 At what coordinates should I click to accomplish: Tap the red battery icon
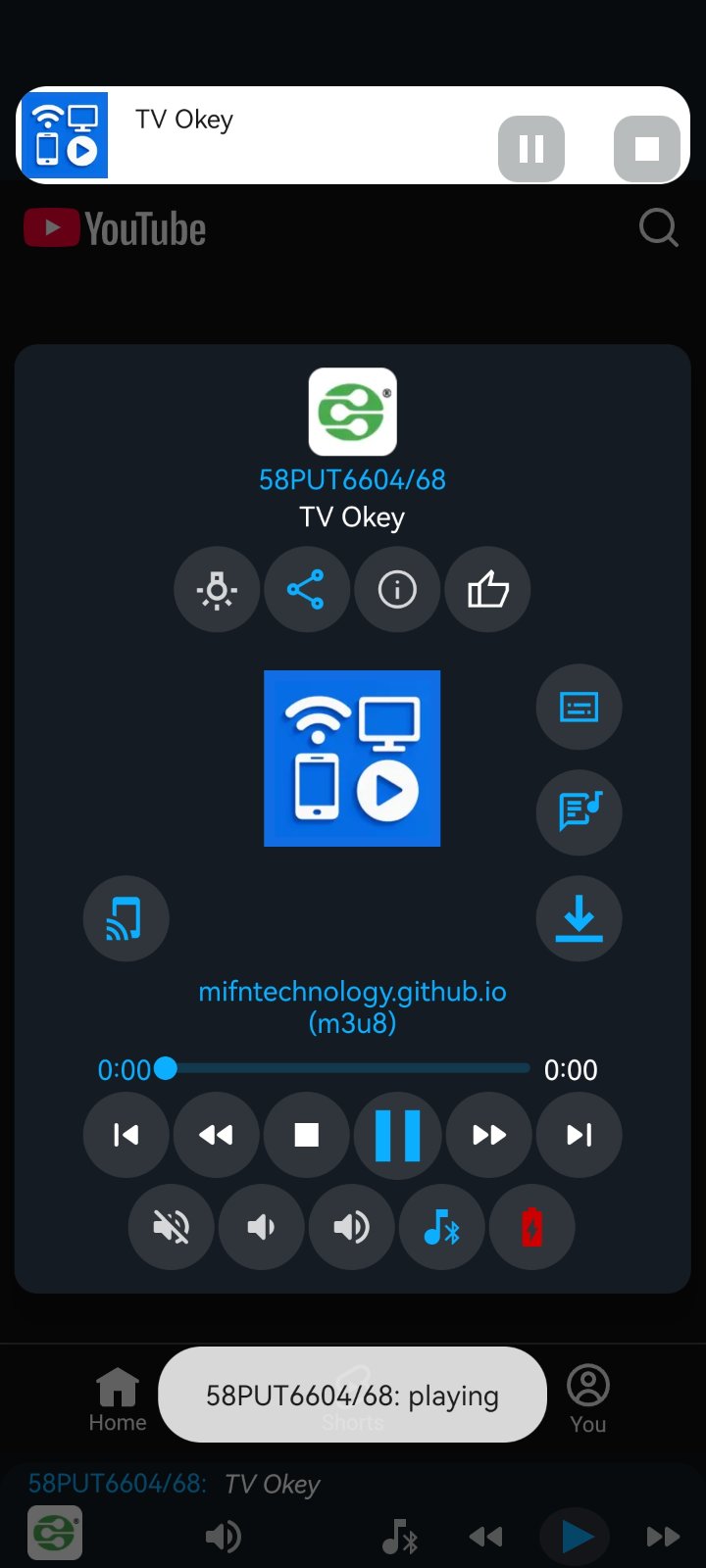[531, 1227]
